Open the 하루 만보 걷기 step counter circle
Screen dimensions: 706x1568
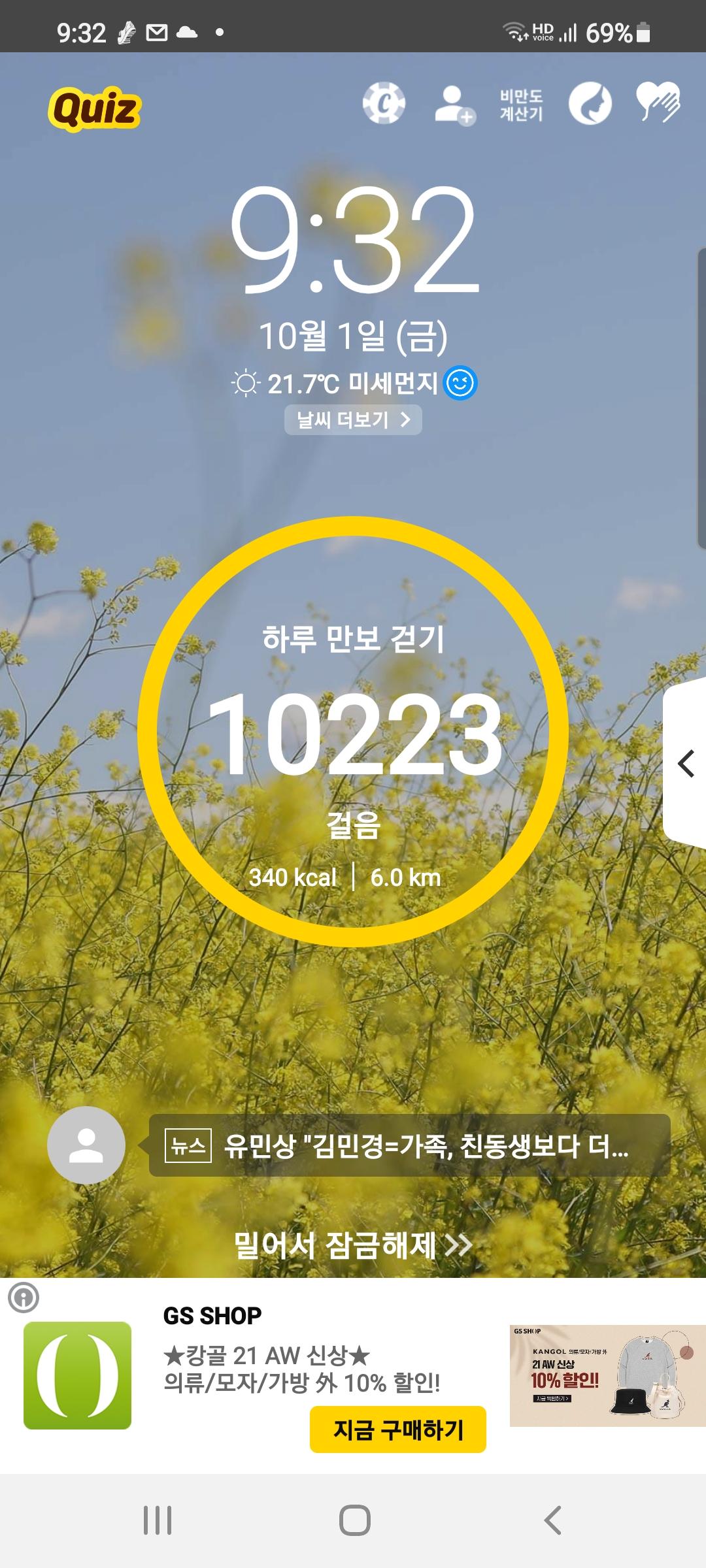(353, 732)
